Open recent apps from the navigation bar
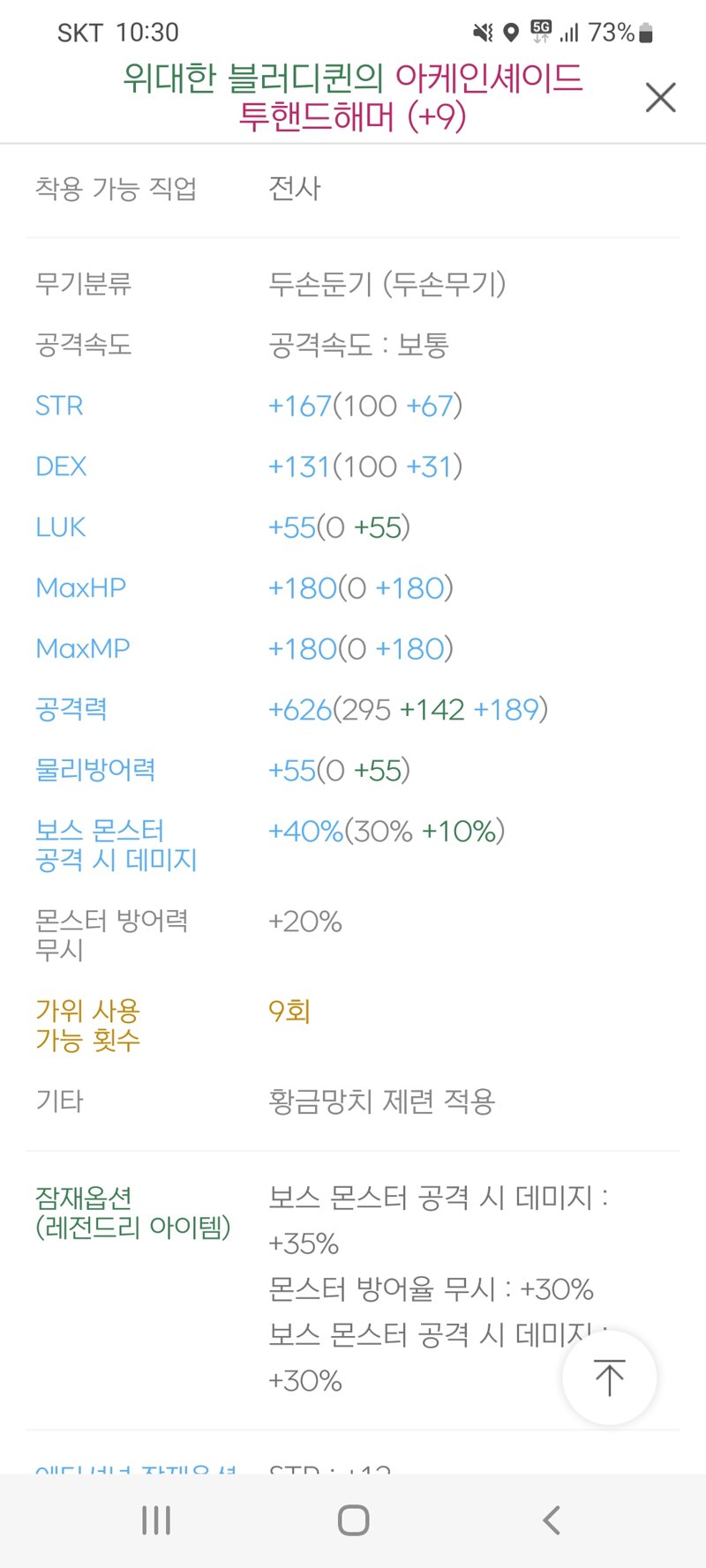The width and height of the screenshot is (706, 1568). click(156, 1520)
